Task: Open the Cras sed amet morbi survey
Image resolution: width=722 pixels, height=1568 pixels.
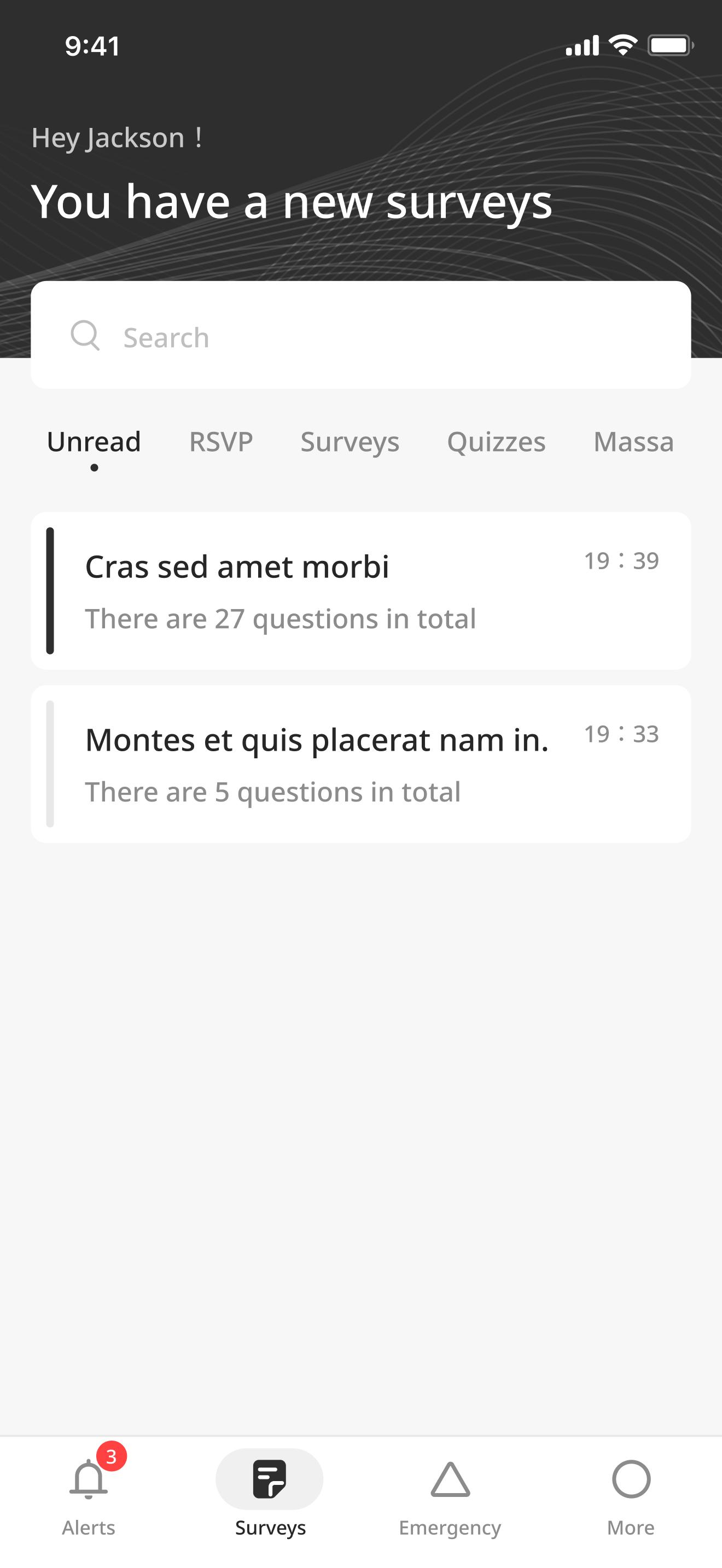Action: (x=361, y=590)
